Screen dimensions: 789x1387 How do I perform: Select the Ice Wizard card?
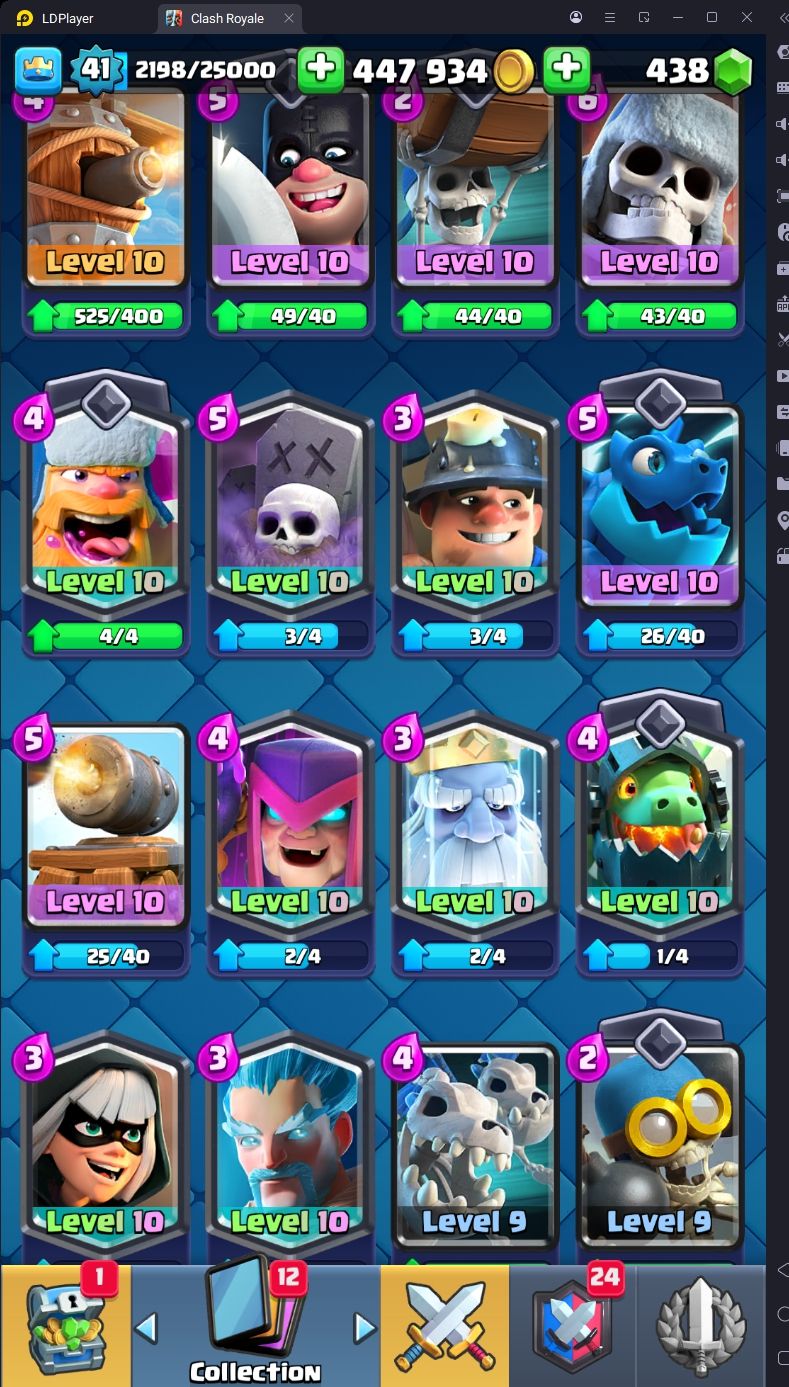click(x=290, y=1148)
